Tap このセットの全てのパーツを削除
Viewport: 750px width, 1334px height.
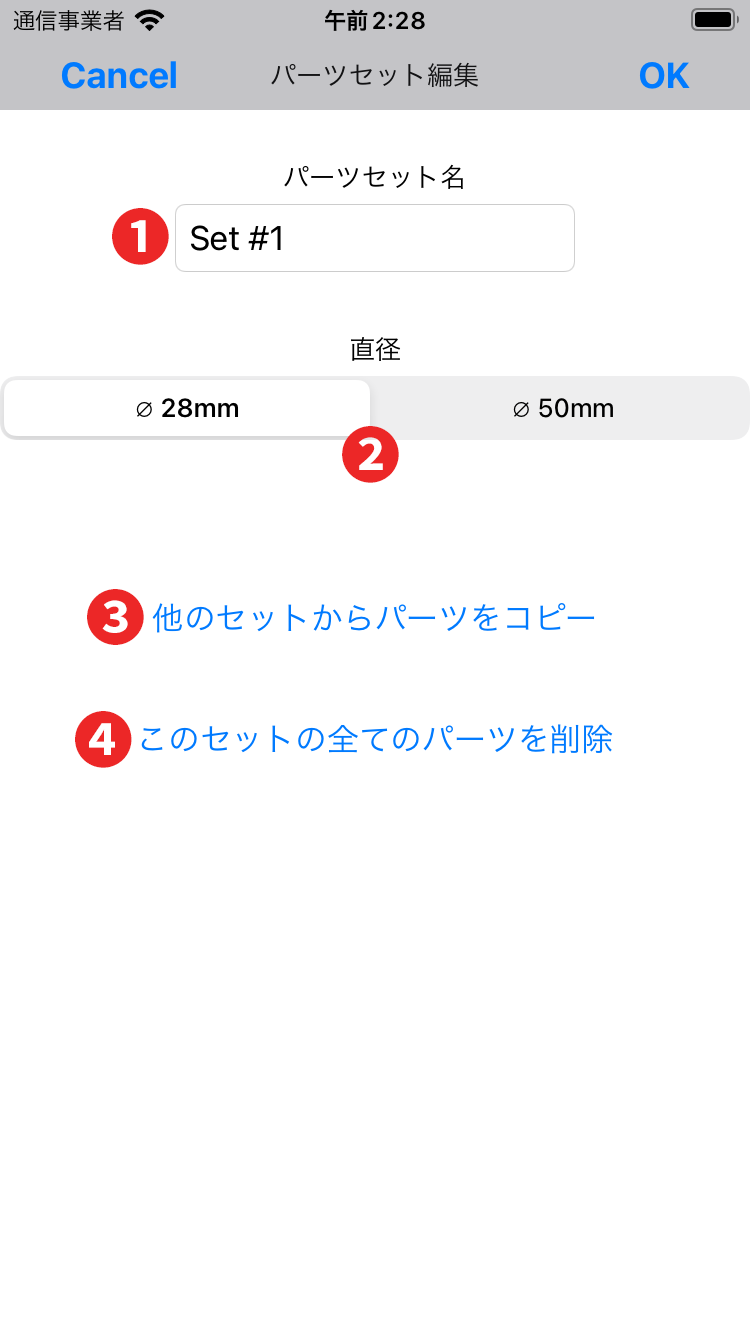(375, 740)
